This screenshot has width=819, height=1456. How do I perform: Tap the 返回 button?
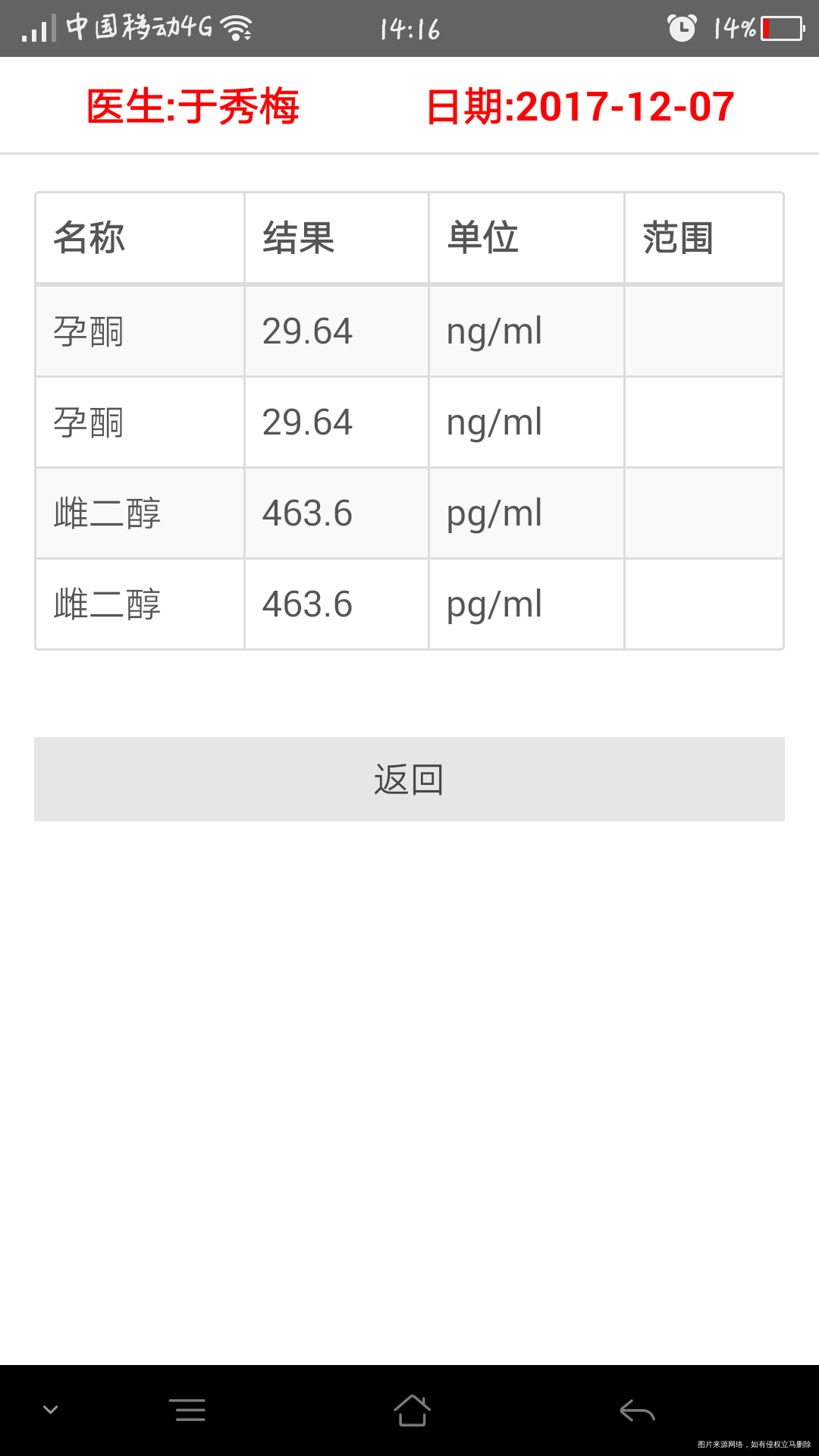coord(409,778)
